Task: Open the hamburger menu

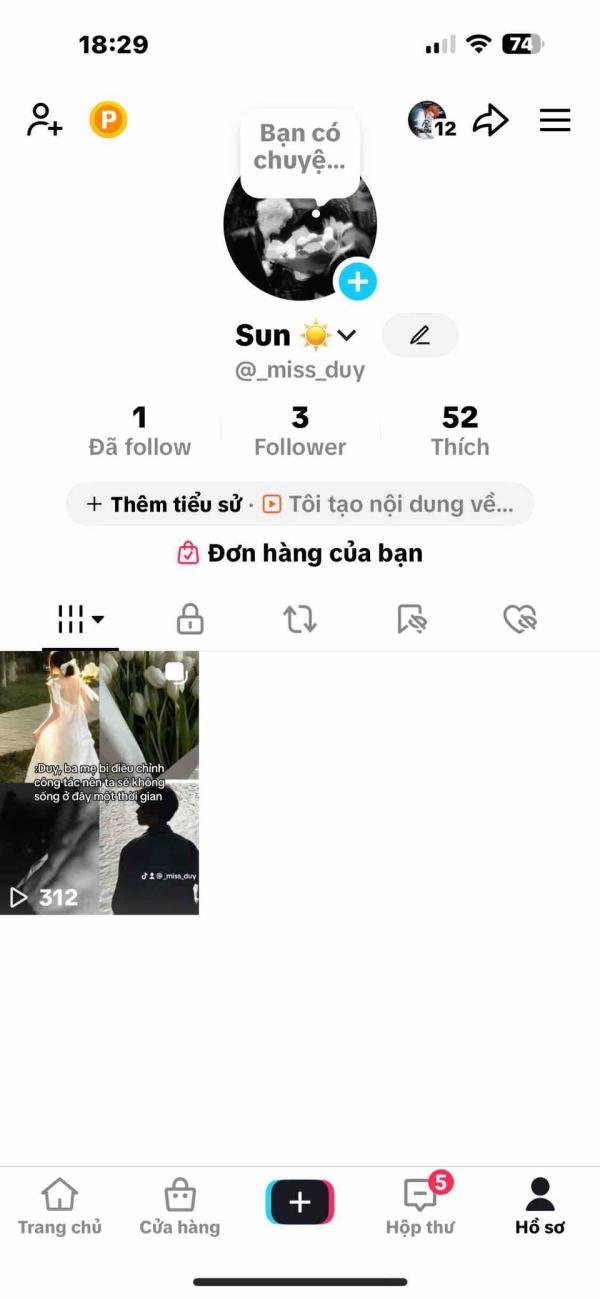Action: (x=555, y=121)
